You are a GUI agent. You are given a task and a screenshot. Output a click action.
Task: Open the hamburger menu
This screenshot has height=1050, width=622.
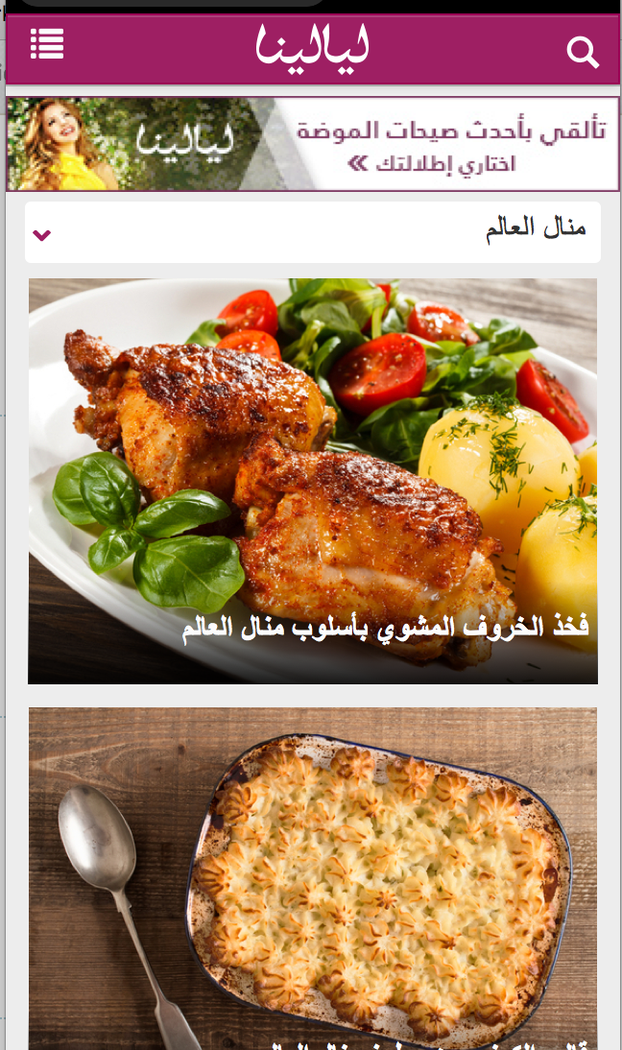[x=47, y=45]
